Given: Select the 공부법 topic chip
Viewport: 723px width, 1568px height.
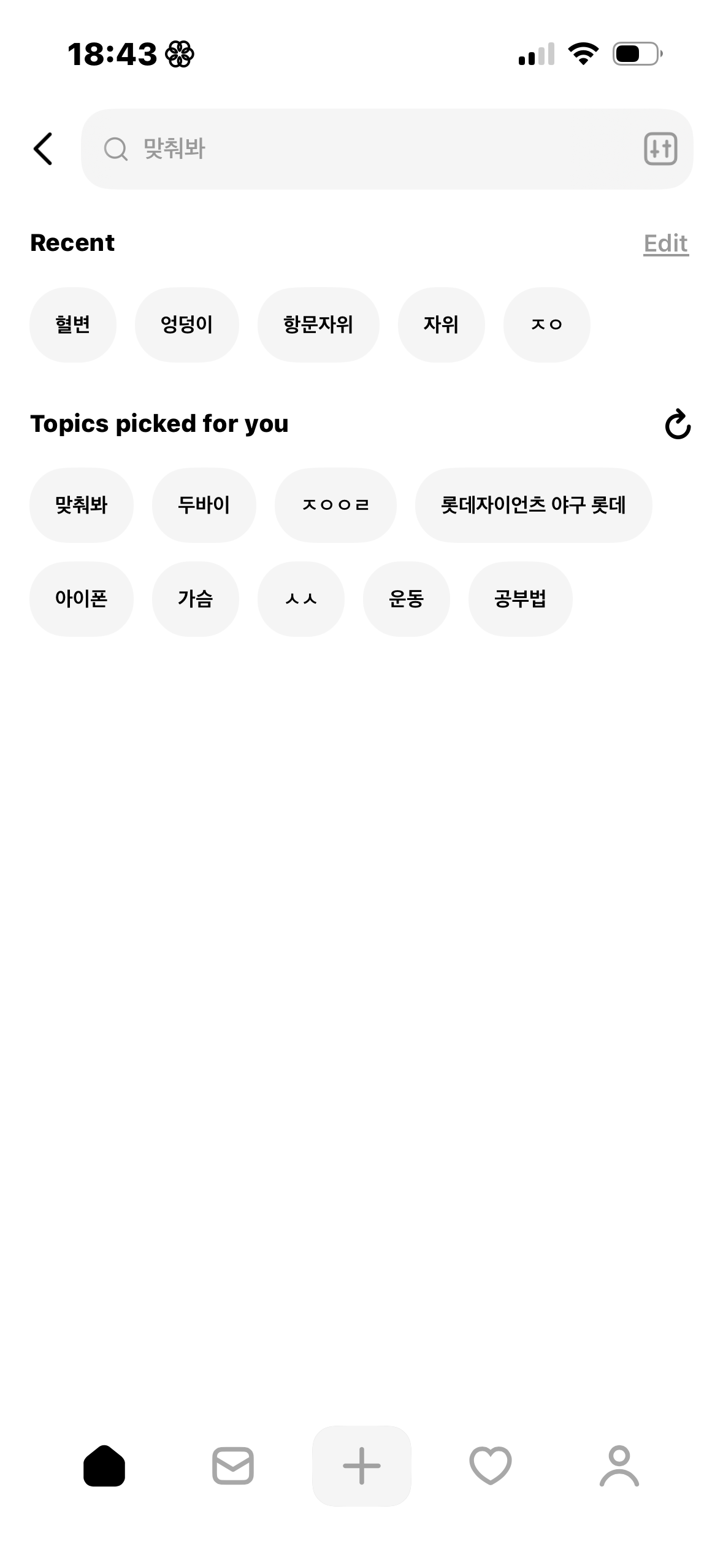Looking at the screenshot, I should pos(520,599).
